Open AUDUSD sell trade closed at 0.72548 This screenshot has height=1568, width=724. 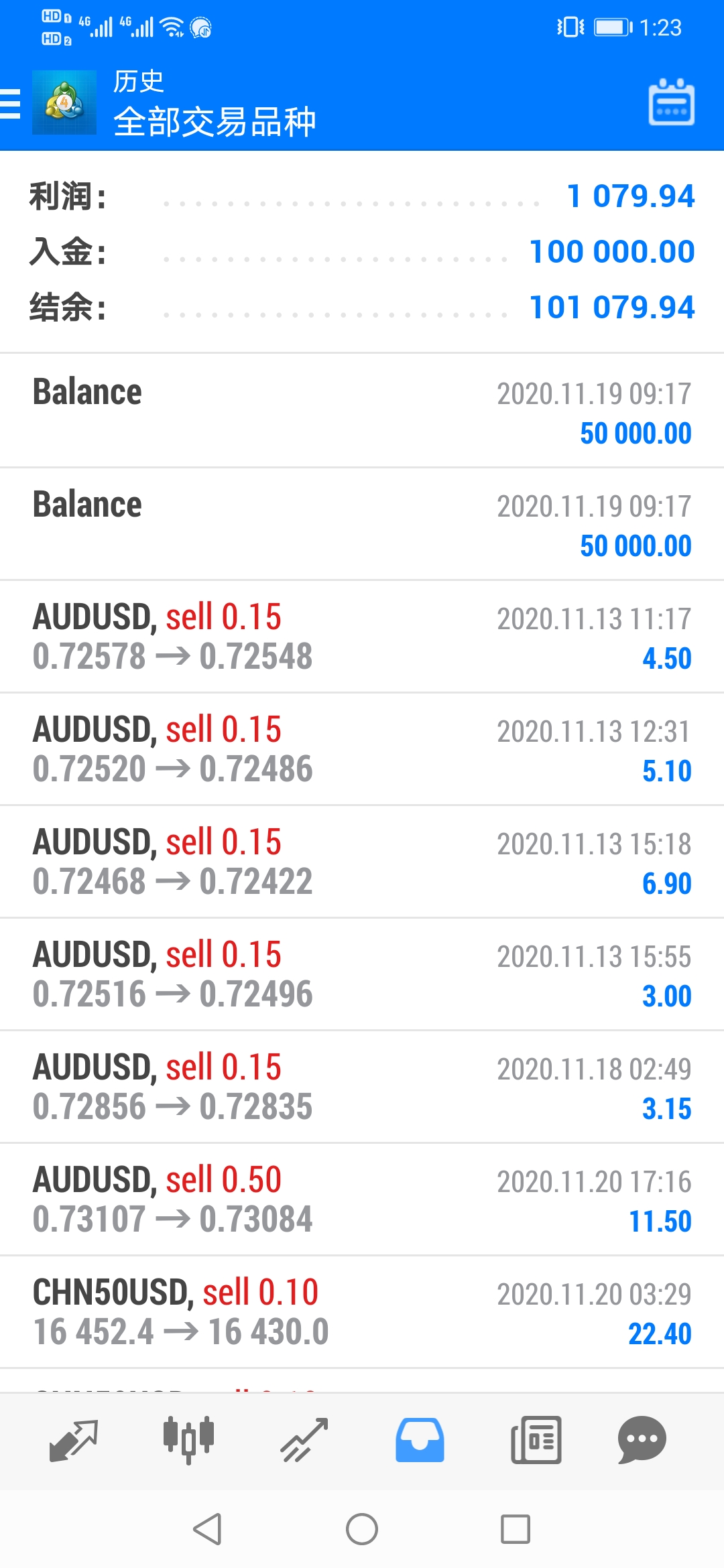[x=362, y=637]
